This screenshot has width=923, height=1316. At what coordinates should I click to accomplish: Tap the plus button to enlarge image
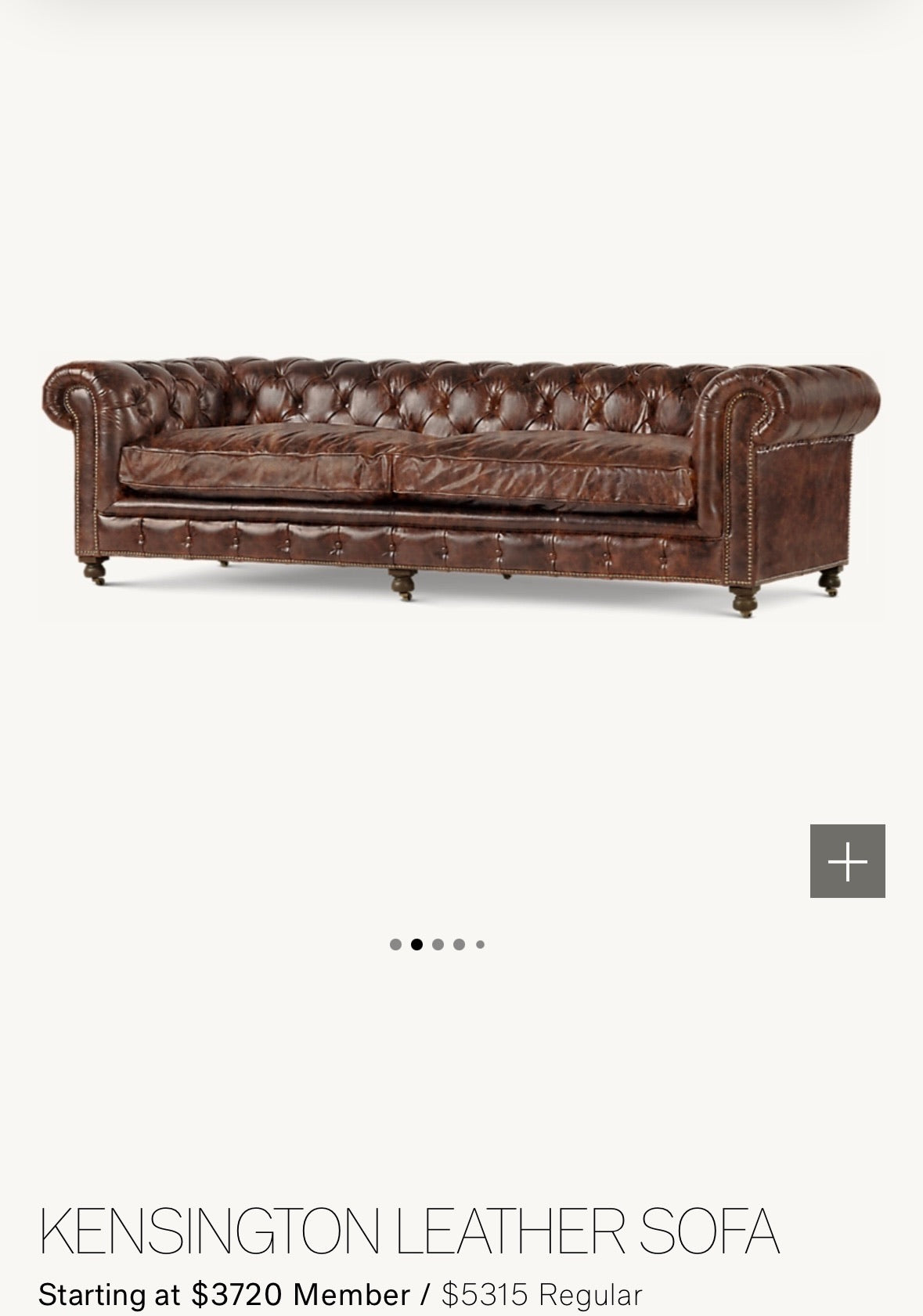tap(847, 861)
